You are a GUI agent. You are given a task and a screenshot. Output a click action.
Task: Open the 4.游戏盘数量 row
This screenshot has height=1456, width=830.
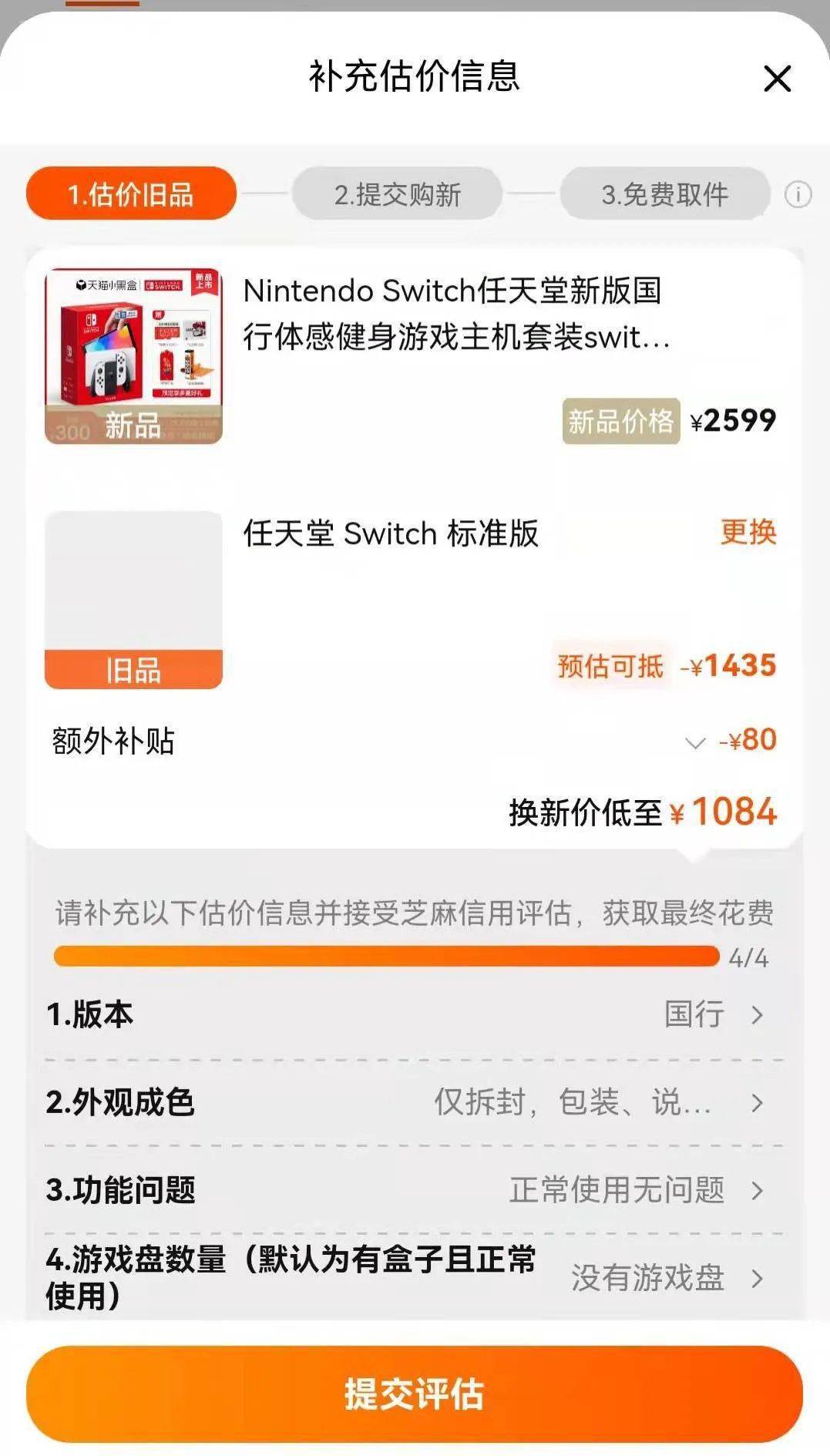[x=415, y=1278]
